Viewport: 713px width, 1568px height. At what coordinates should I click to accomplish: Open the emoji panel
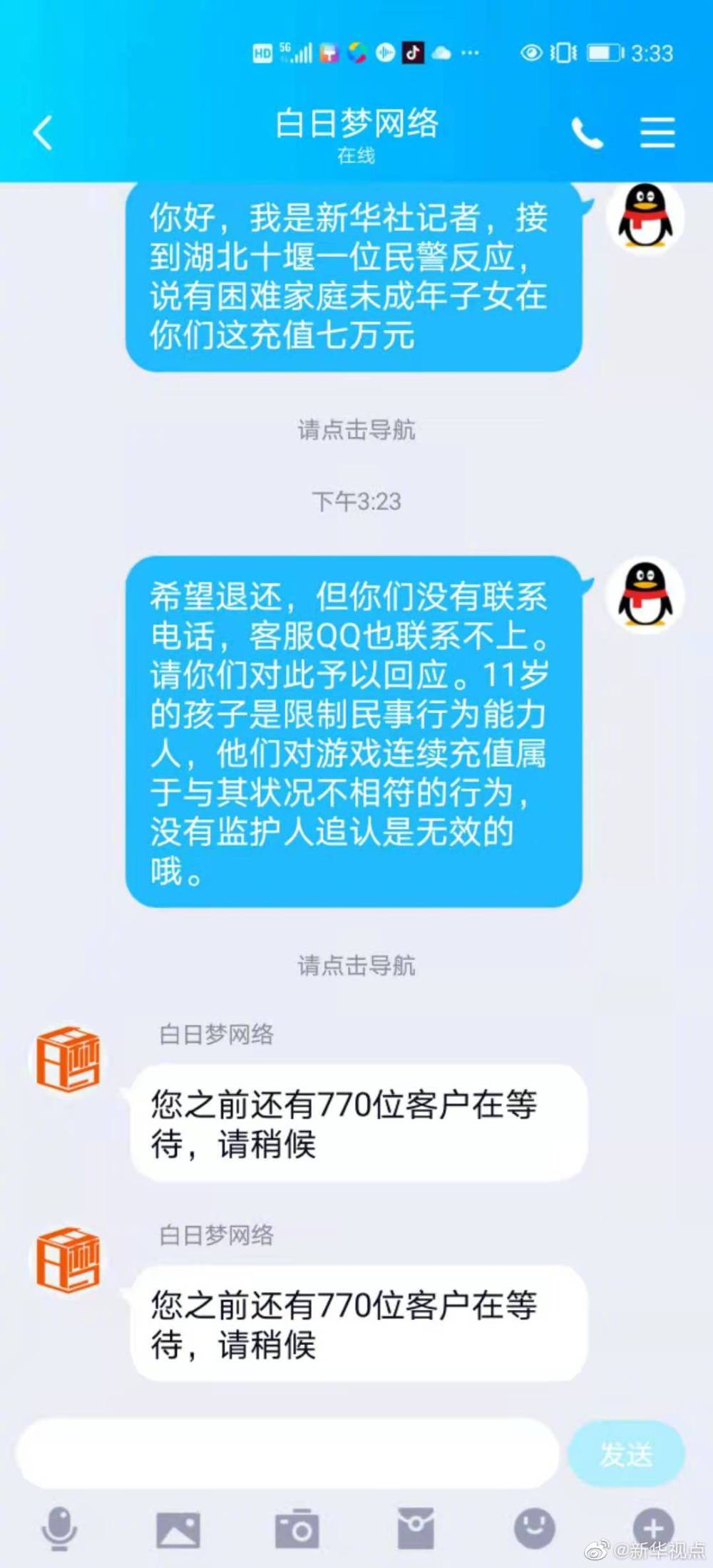coord(535,1528)
